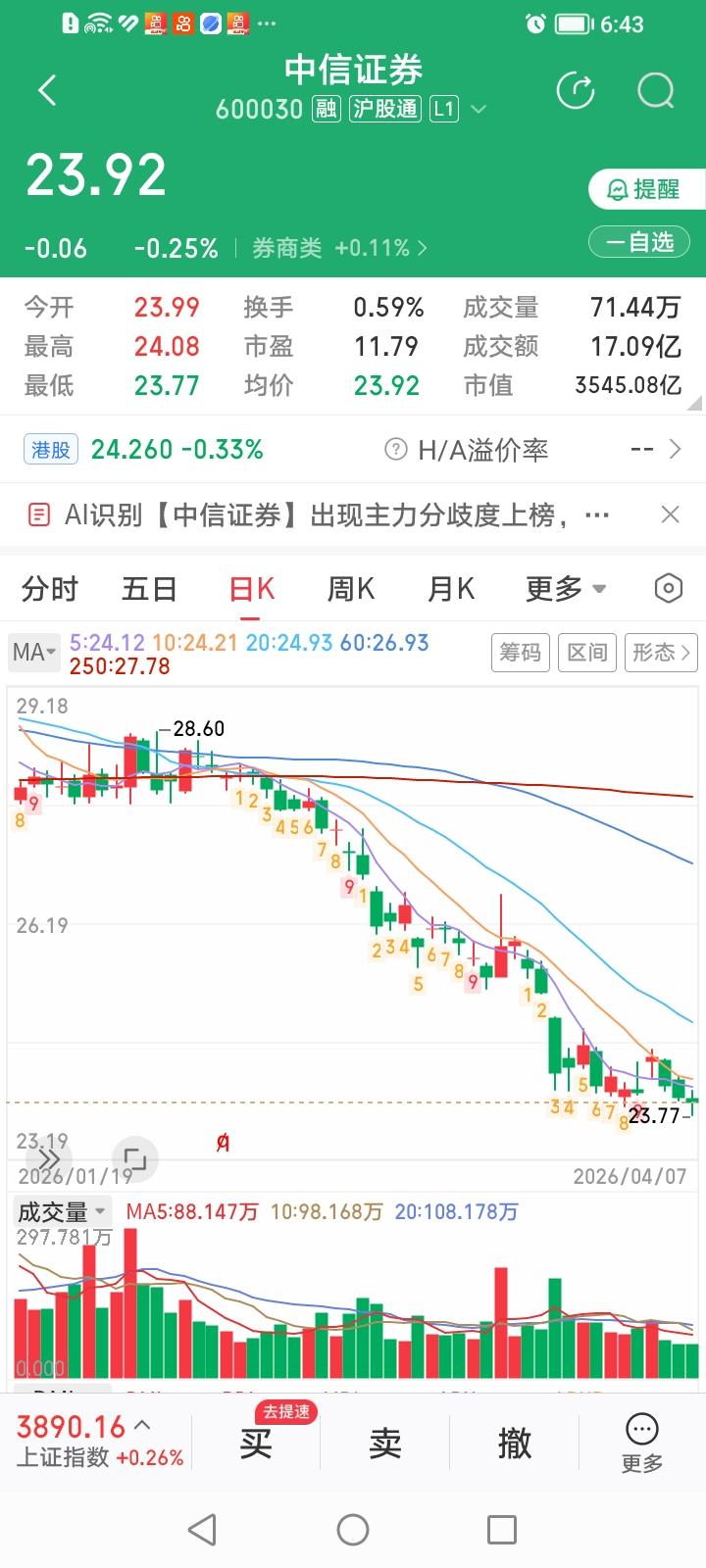This screenshot has height=1568, width=706.
Task: Enable the 区间 range selection mode
Action: (x=586, y=653)
